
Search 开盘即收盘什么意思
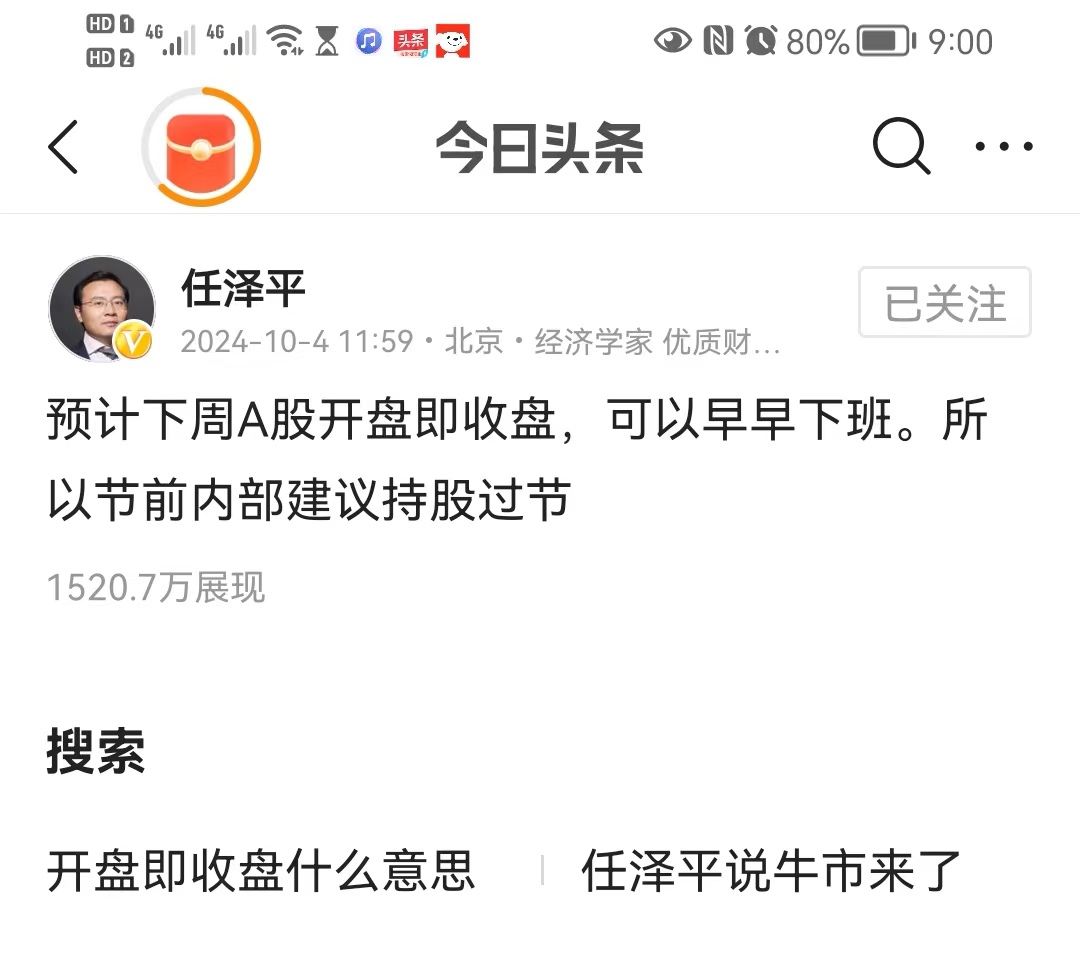click(261, 871)
